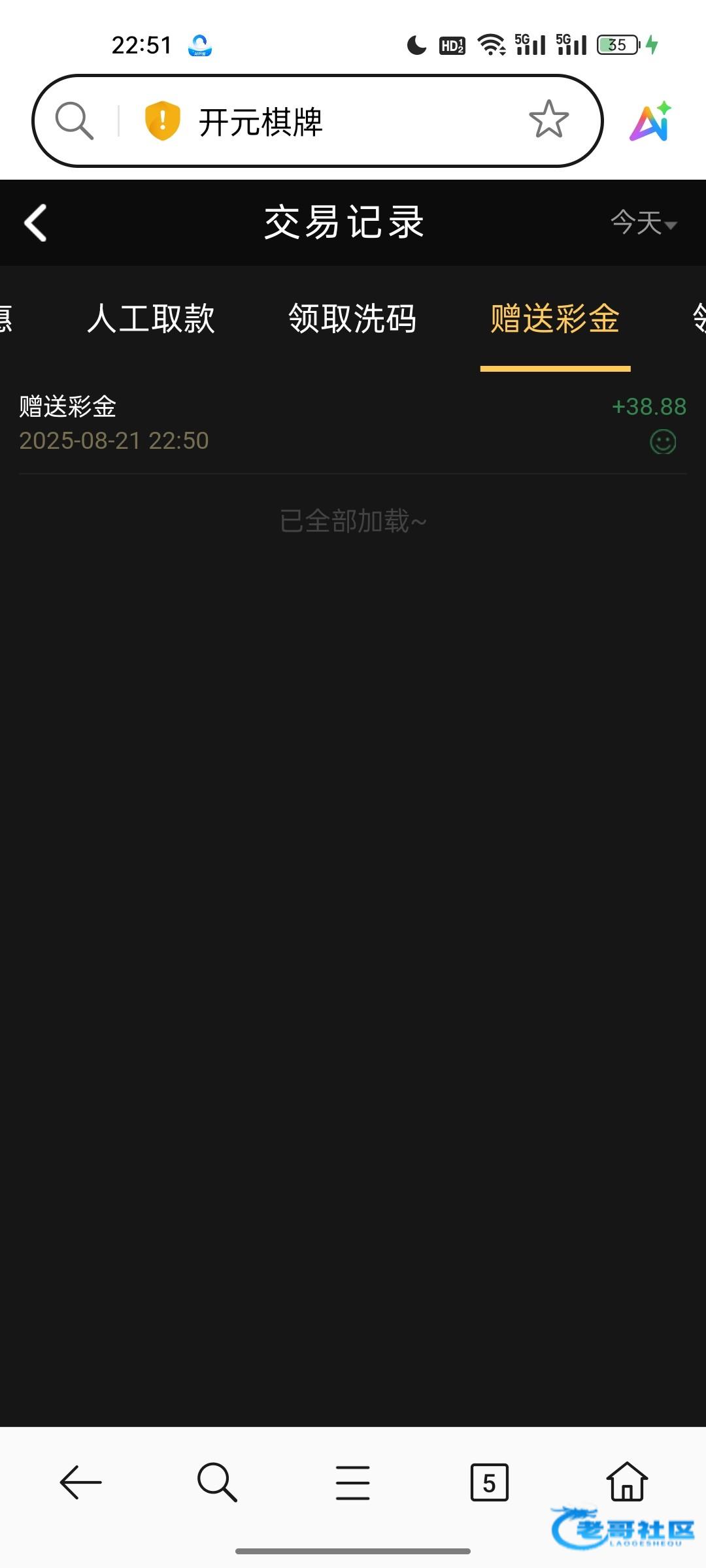
Task: Select the 赠送彩金 tab
Action: coord(555,319)
